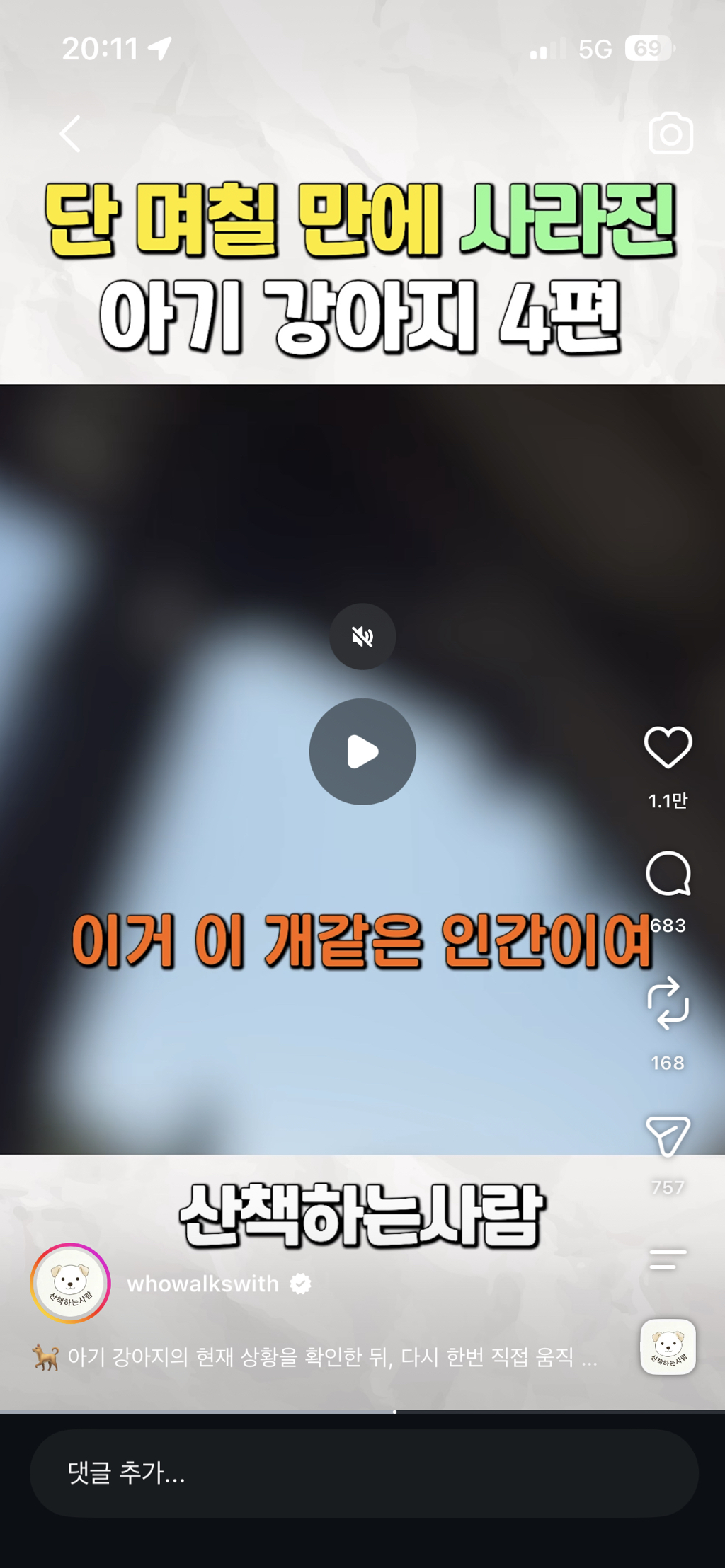Go back with the top-left arrow
Image resolution: width=725 pixels, height=1568 pixels.
(70, 133)
